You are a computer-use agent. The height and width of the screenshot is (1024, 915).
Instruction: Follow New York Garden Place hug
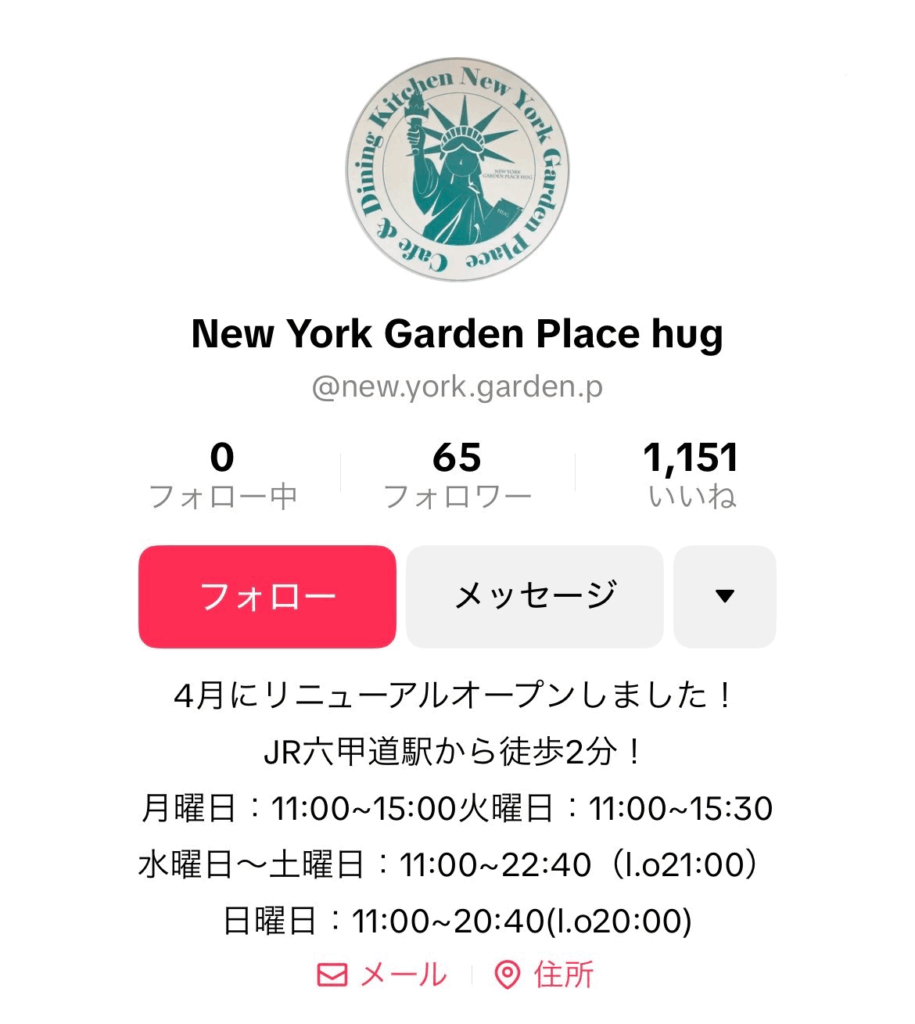coord(267,597)
